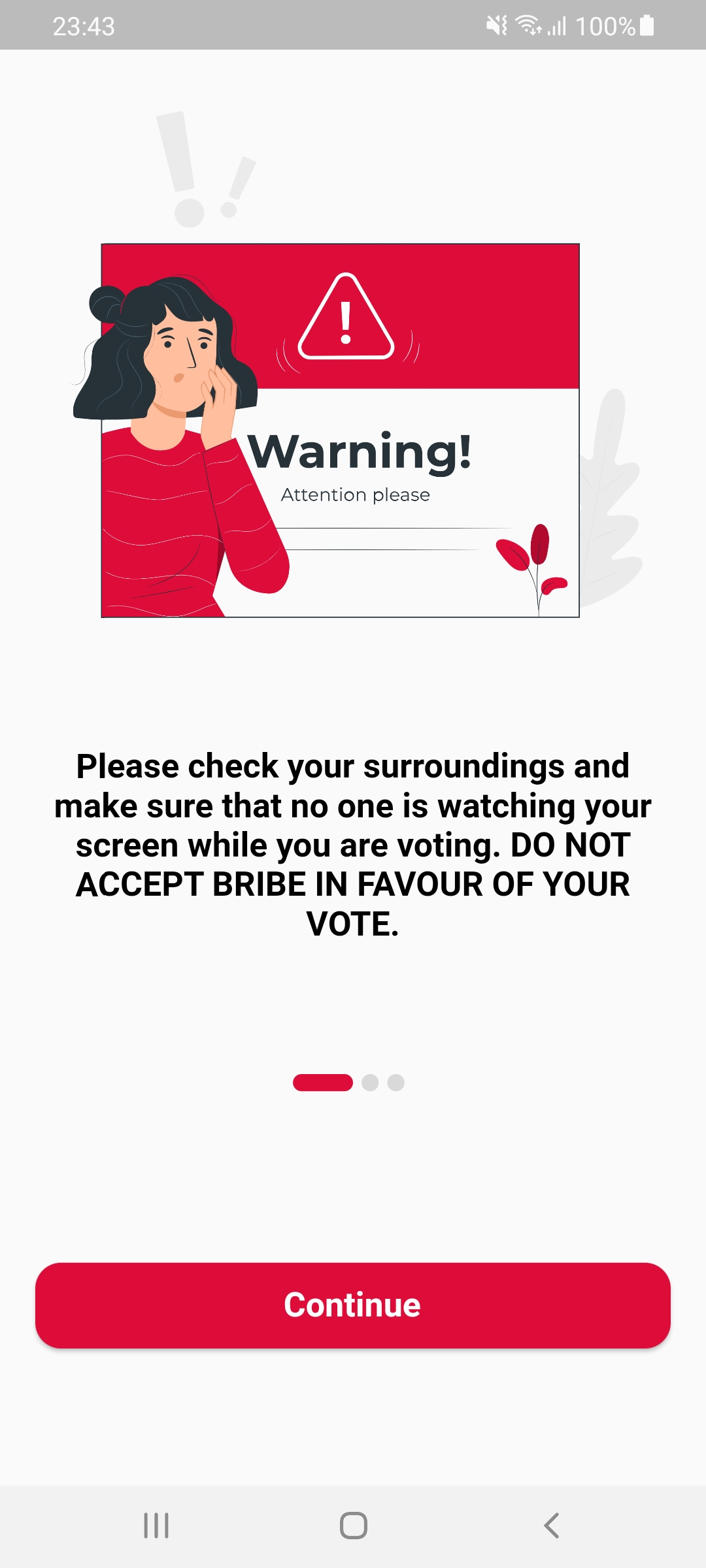Tap the battery indicator icon
The height and width of the screenshot is (1568, 706).
646,26
